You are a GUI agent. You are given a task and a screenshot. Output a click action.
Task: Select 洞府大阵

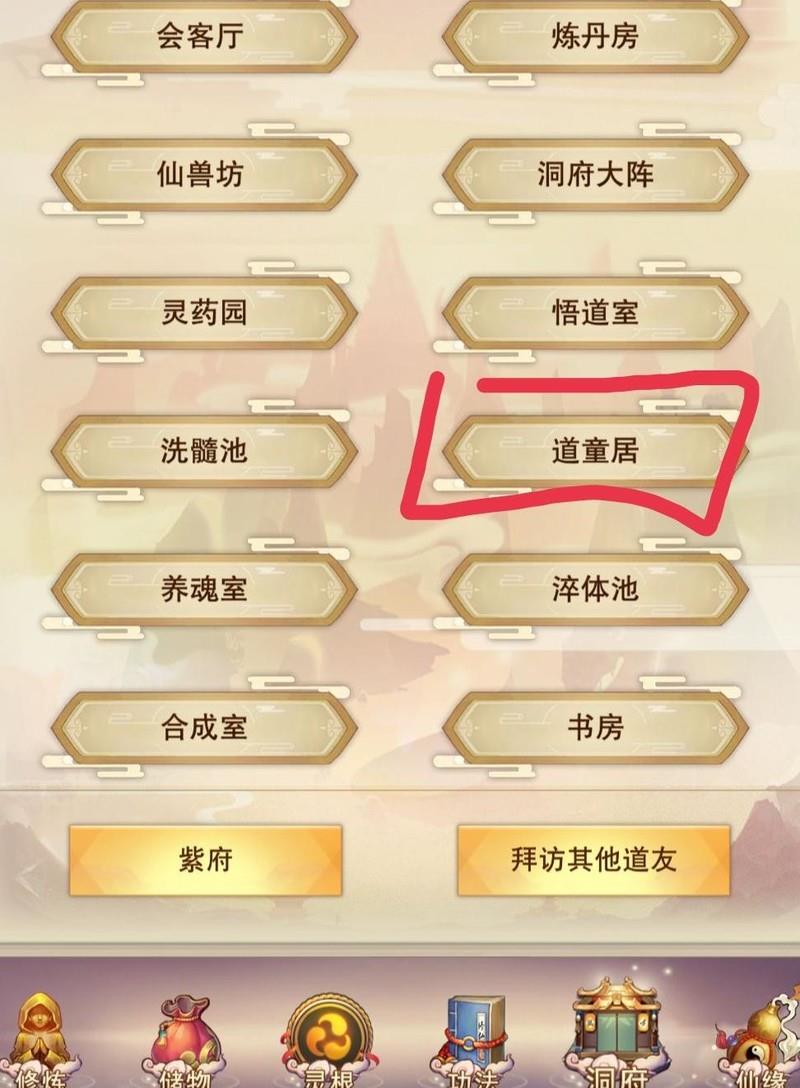(595, 177)
